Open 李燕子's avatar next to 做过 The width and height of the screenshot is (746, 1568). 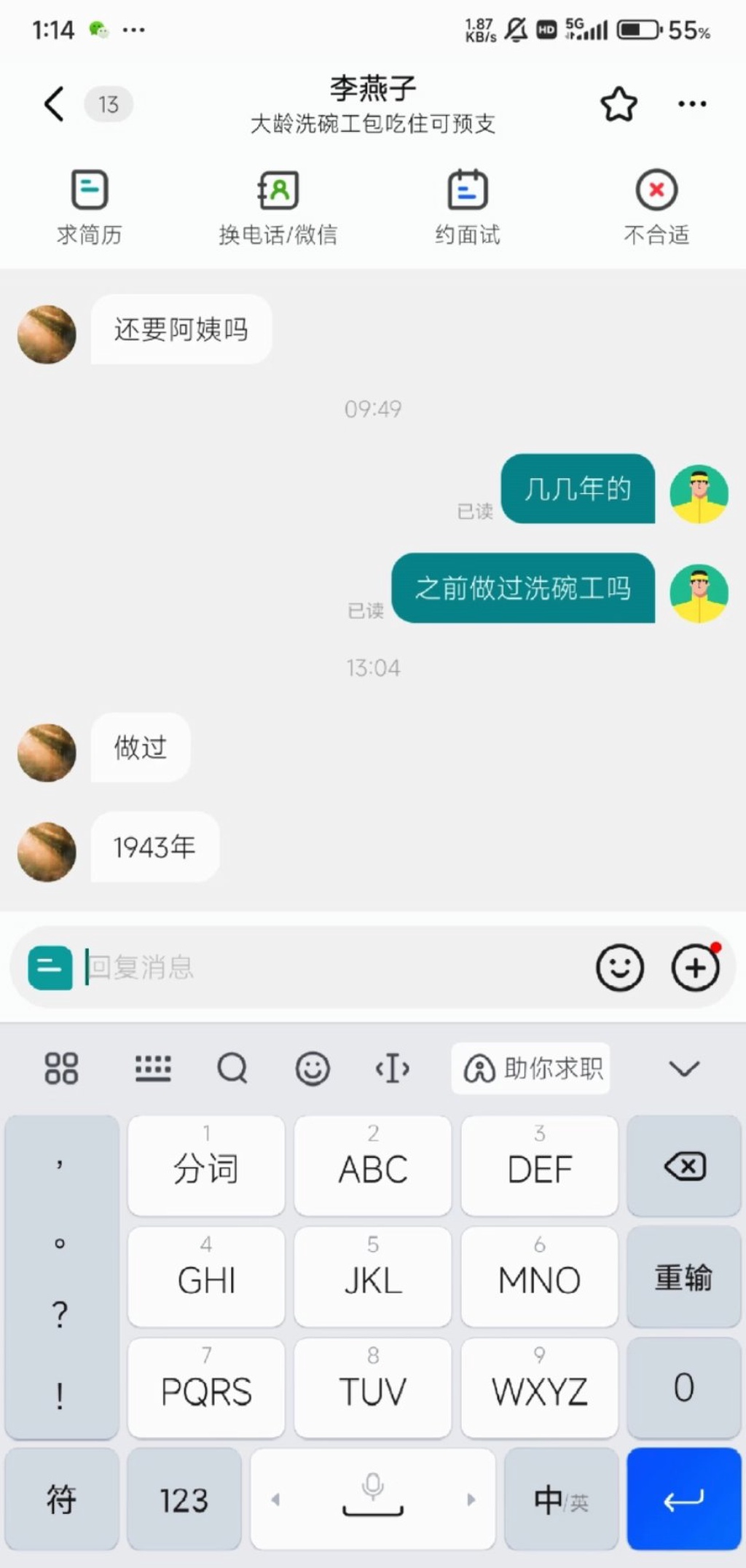47,753
